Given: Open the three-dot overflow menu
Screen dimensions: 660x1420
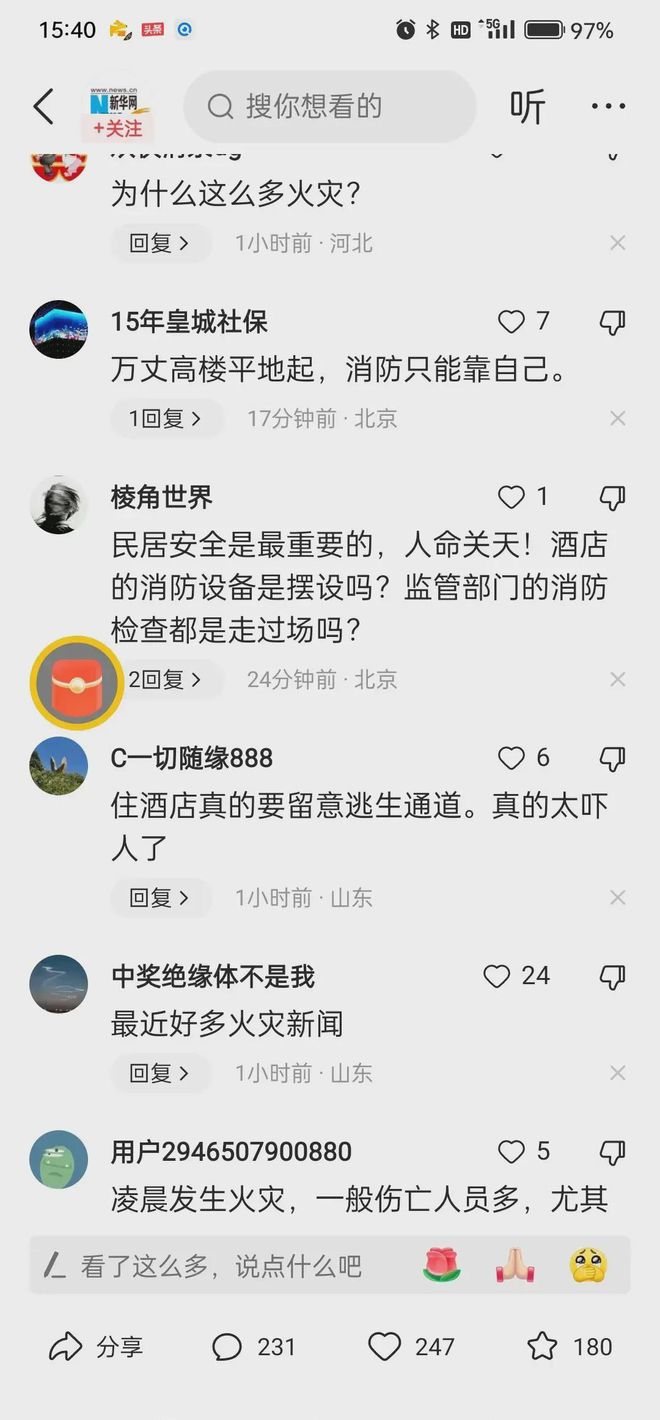Looking at the screenshot, I should pos(608,107).
